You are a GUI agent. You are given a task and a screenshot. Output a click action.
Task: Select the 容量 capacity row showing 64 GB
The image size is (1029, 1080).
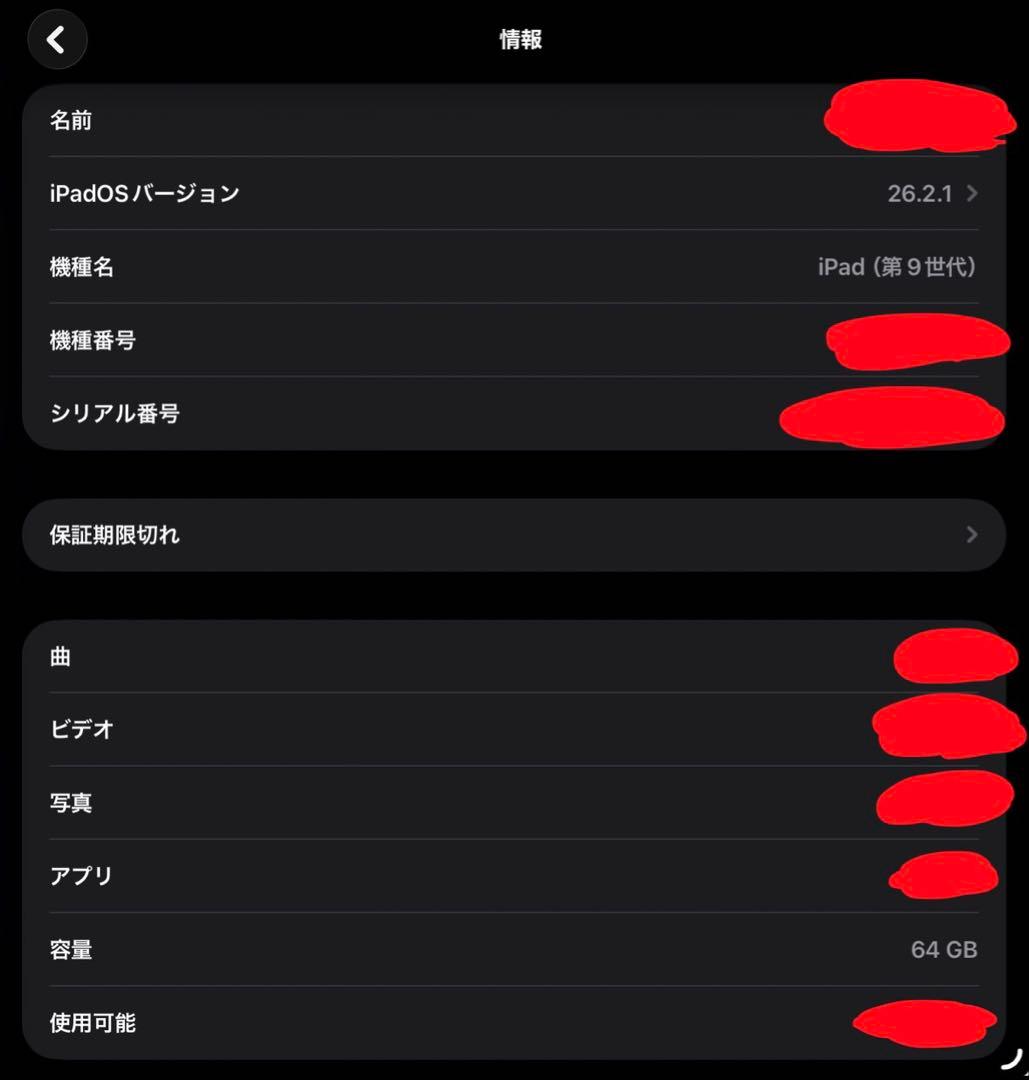pyautogui.click(x=400, y=950)
